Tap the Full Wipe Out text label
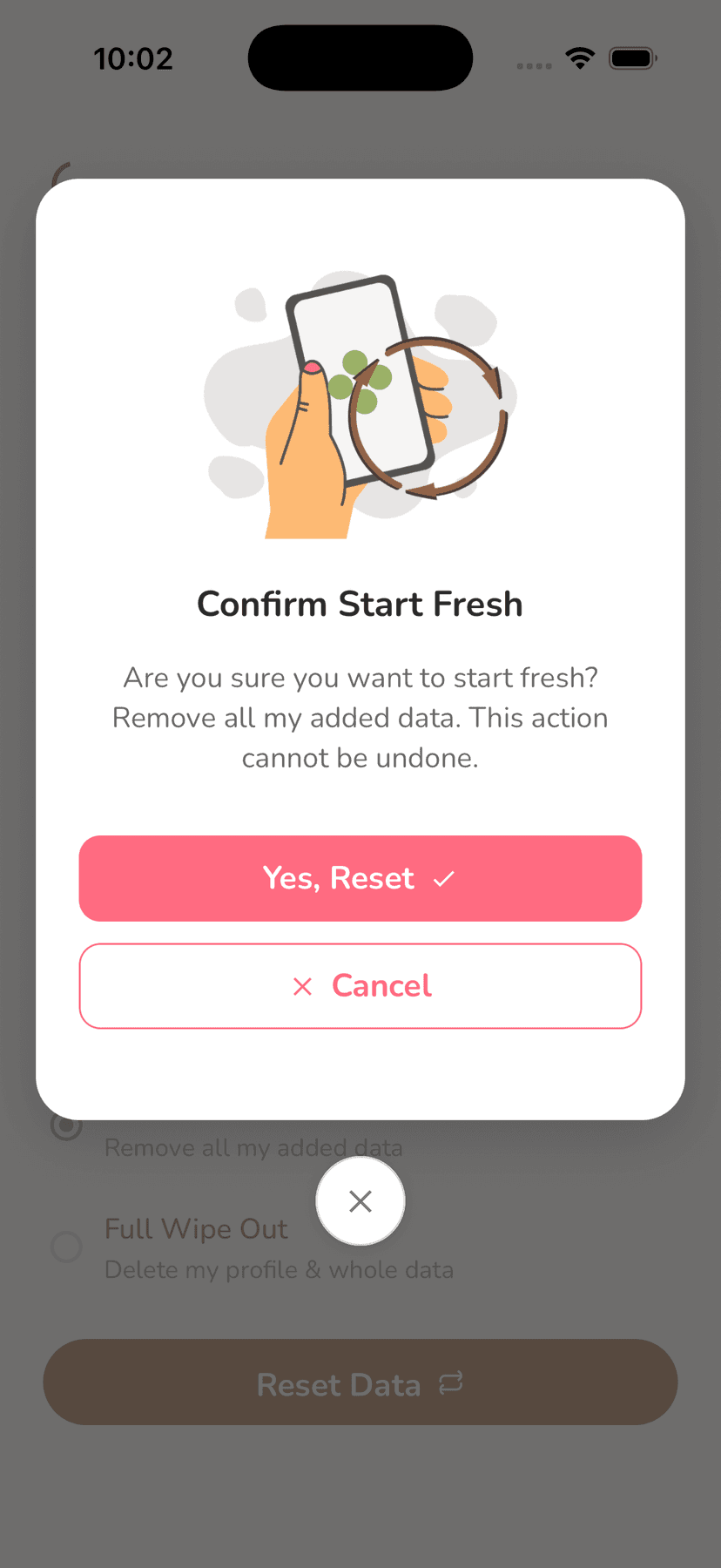Image resolution: width=721 pixels, height=1568 pixels. [x=196, y=1228]
